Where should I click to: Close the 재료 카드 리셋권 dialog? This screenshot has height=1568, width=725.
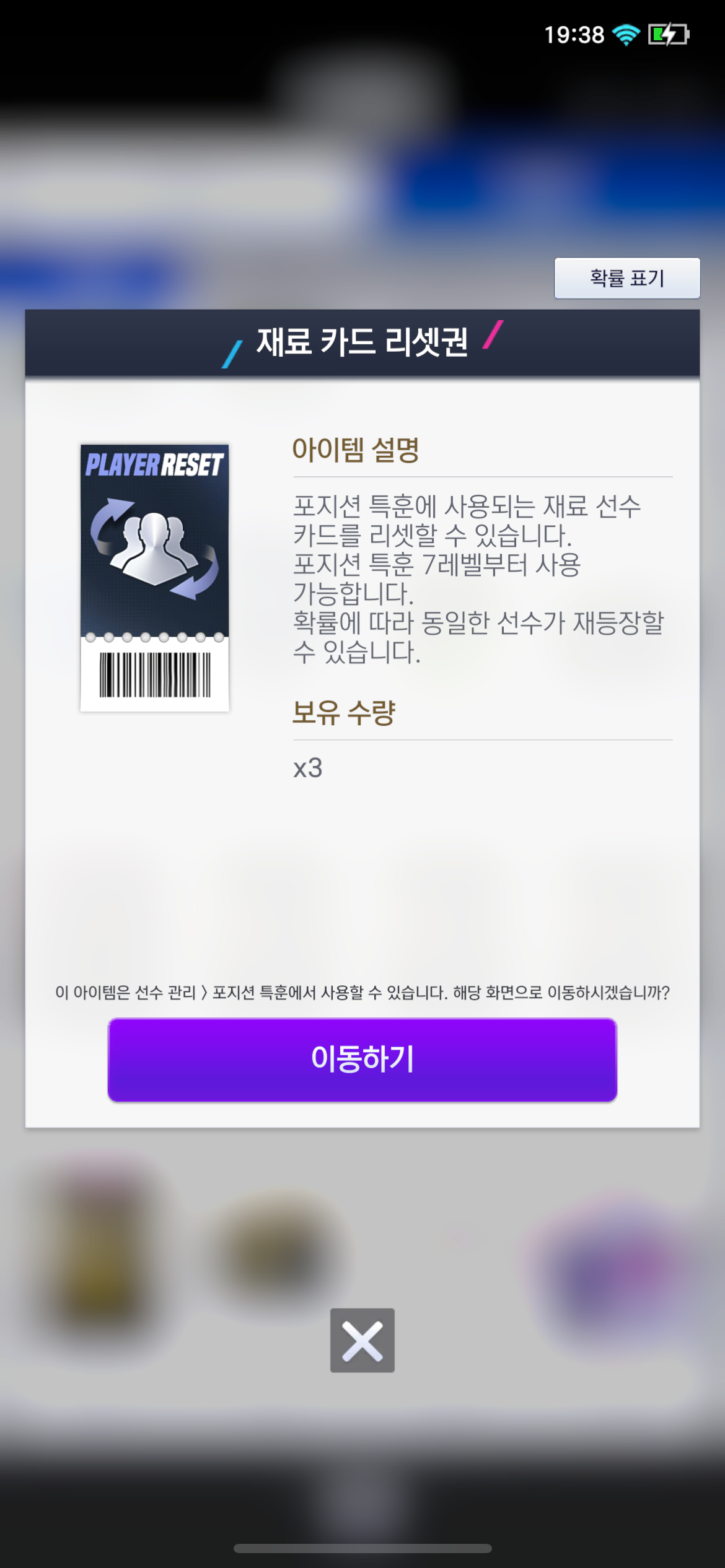(362, 1339)
